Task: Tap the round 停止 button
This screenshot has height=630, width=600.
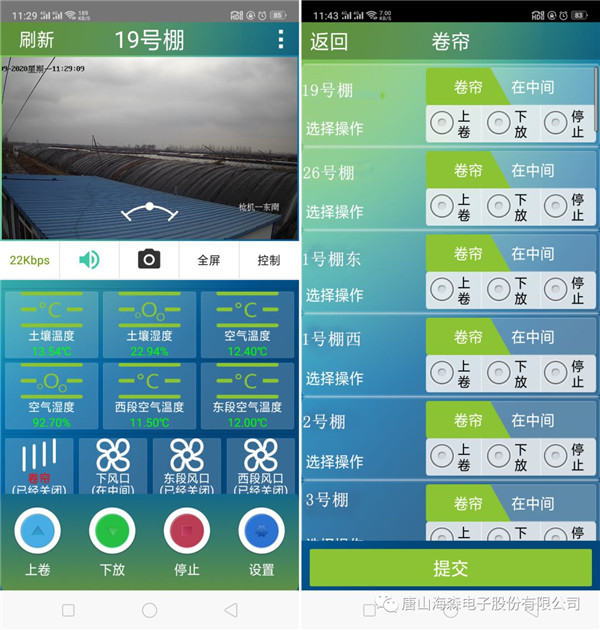Action: point(187,531)
